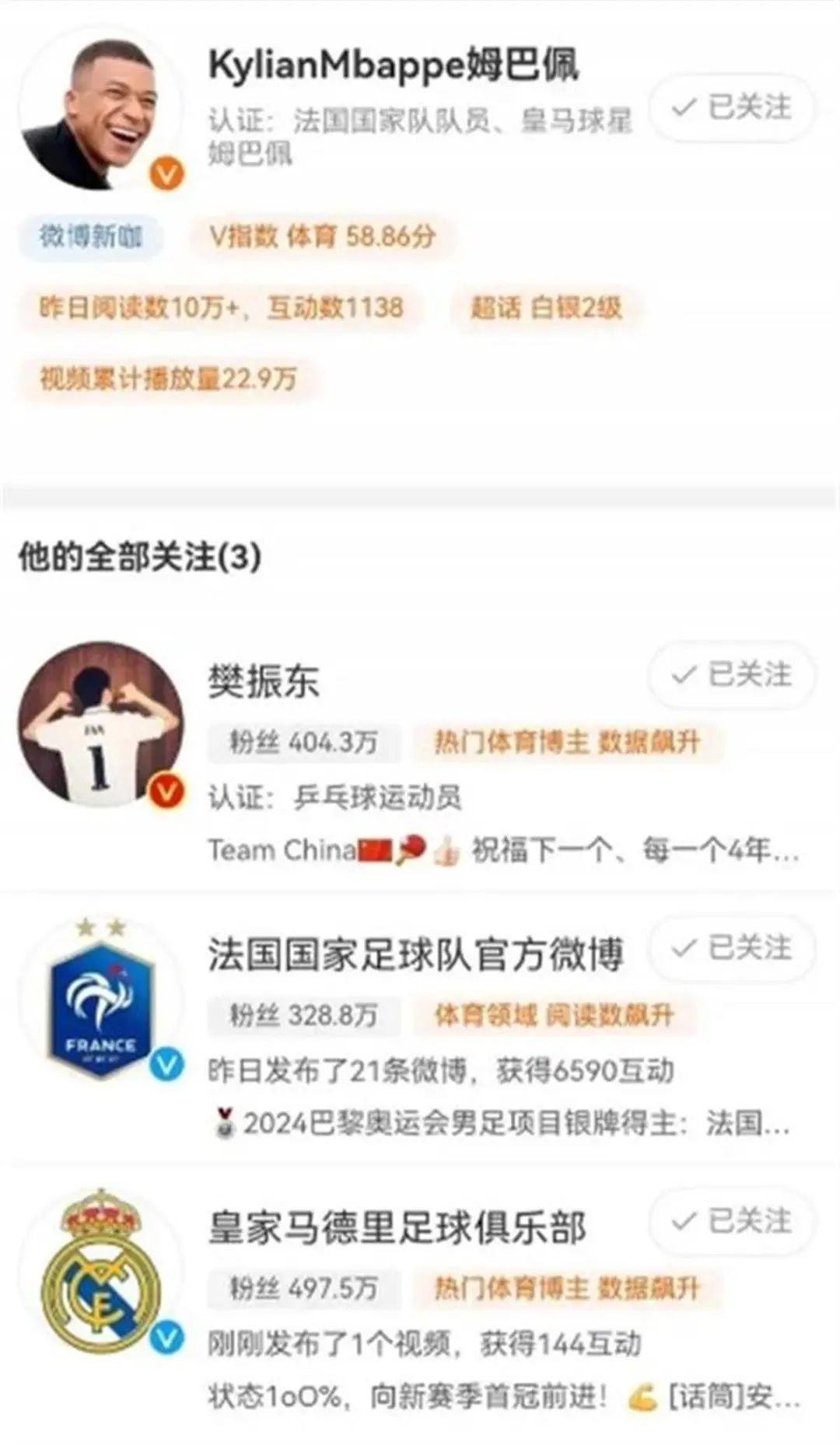Open the 超话 白银2级 chip
The height and width of the screenshot is (1446, 840).
(546, 307)
